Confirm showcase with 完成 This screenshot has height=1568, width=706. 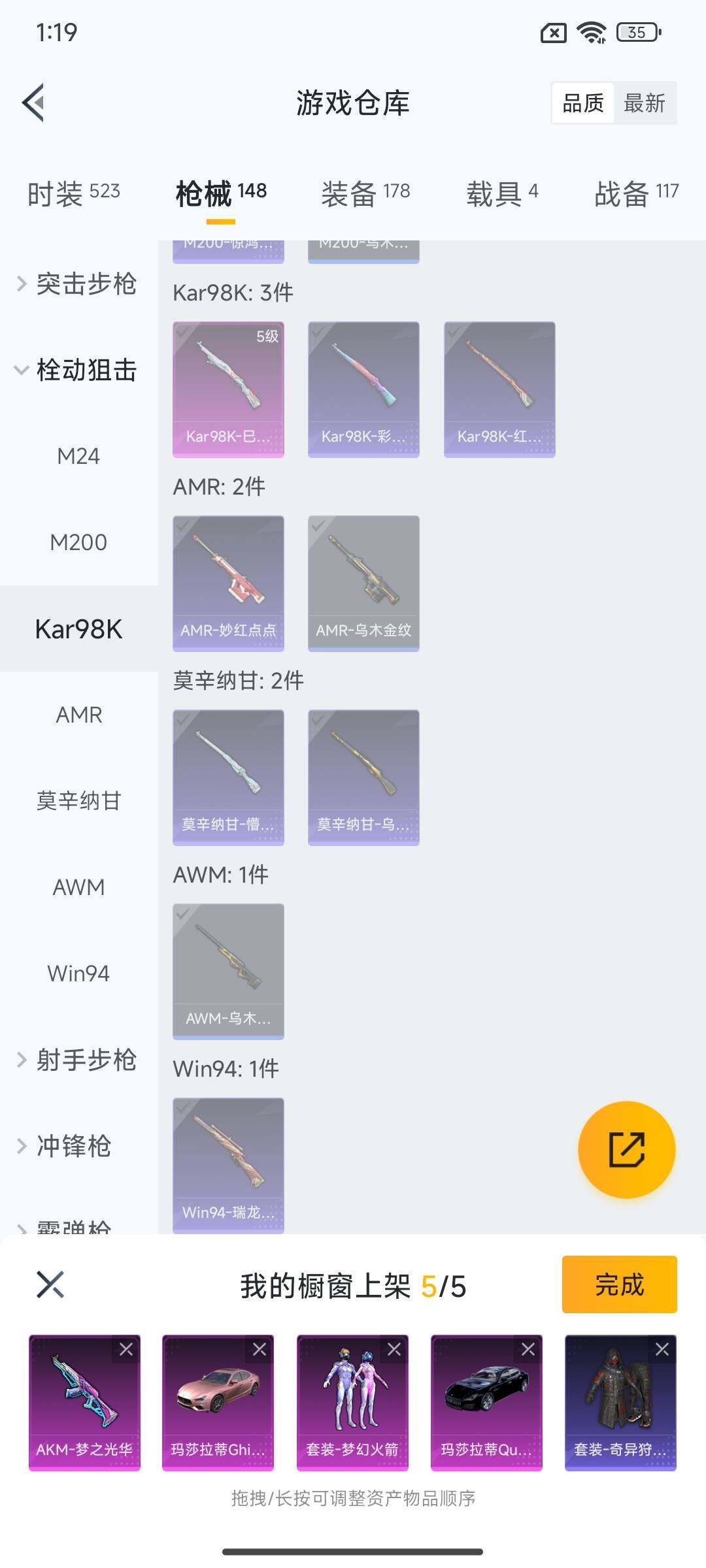[x=619, y=1284]
